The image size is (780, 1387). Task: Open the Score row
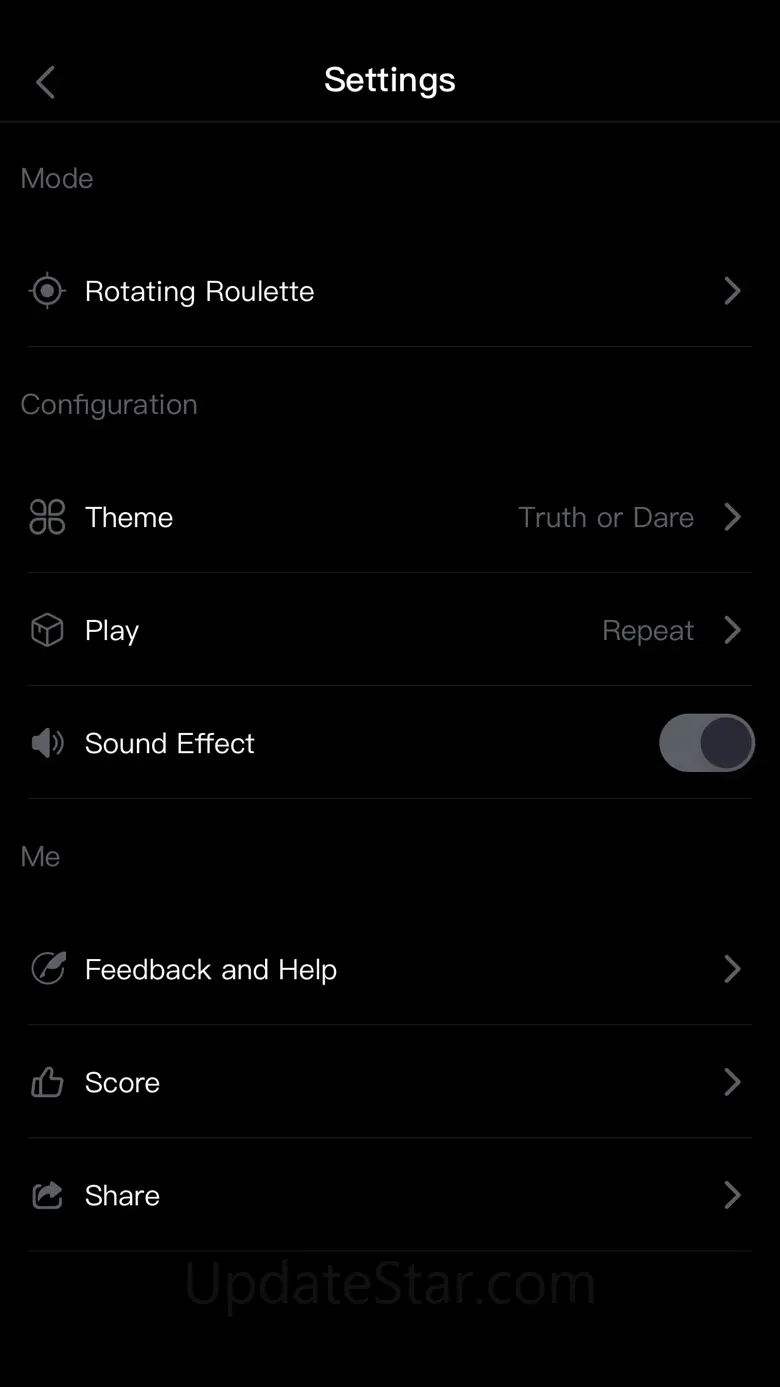pos(390,1082)
